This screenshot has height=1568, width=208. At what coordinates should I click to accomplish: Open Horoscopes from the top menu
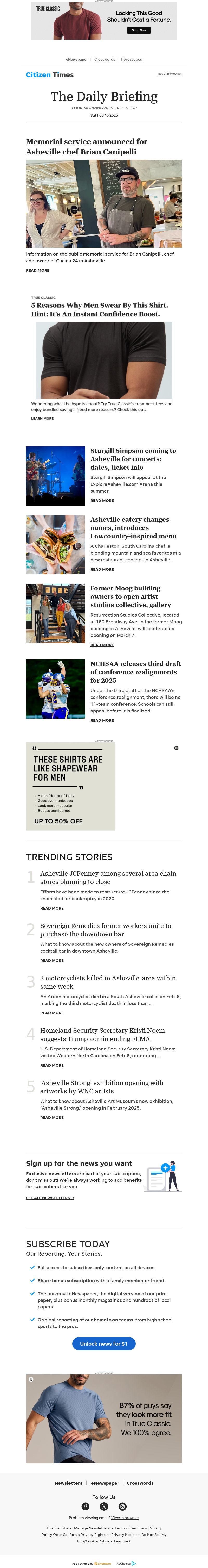point(131,60)
